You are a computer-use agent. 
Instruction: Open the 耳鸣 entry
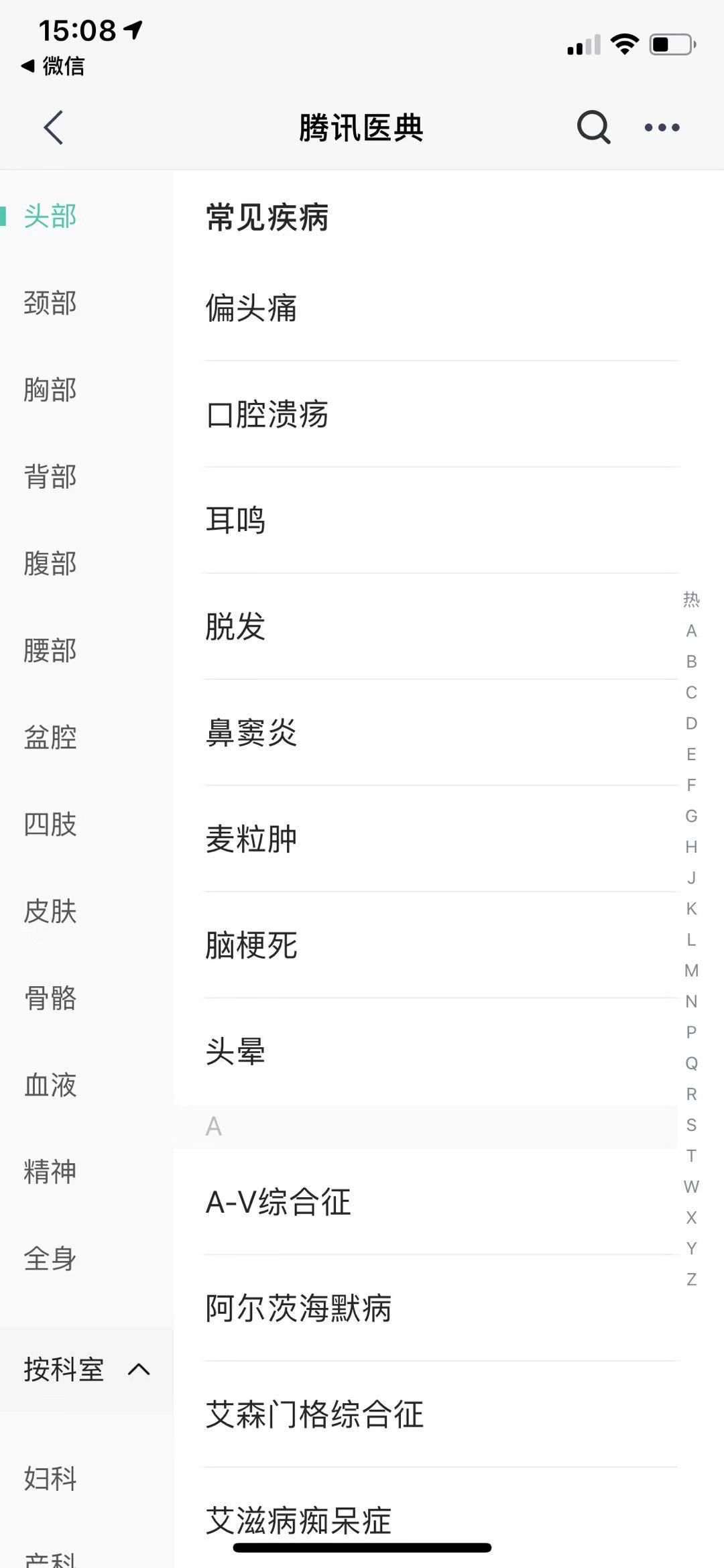click(441, 520)
